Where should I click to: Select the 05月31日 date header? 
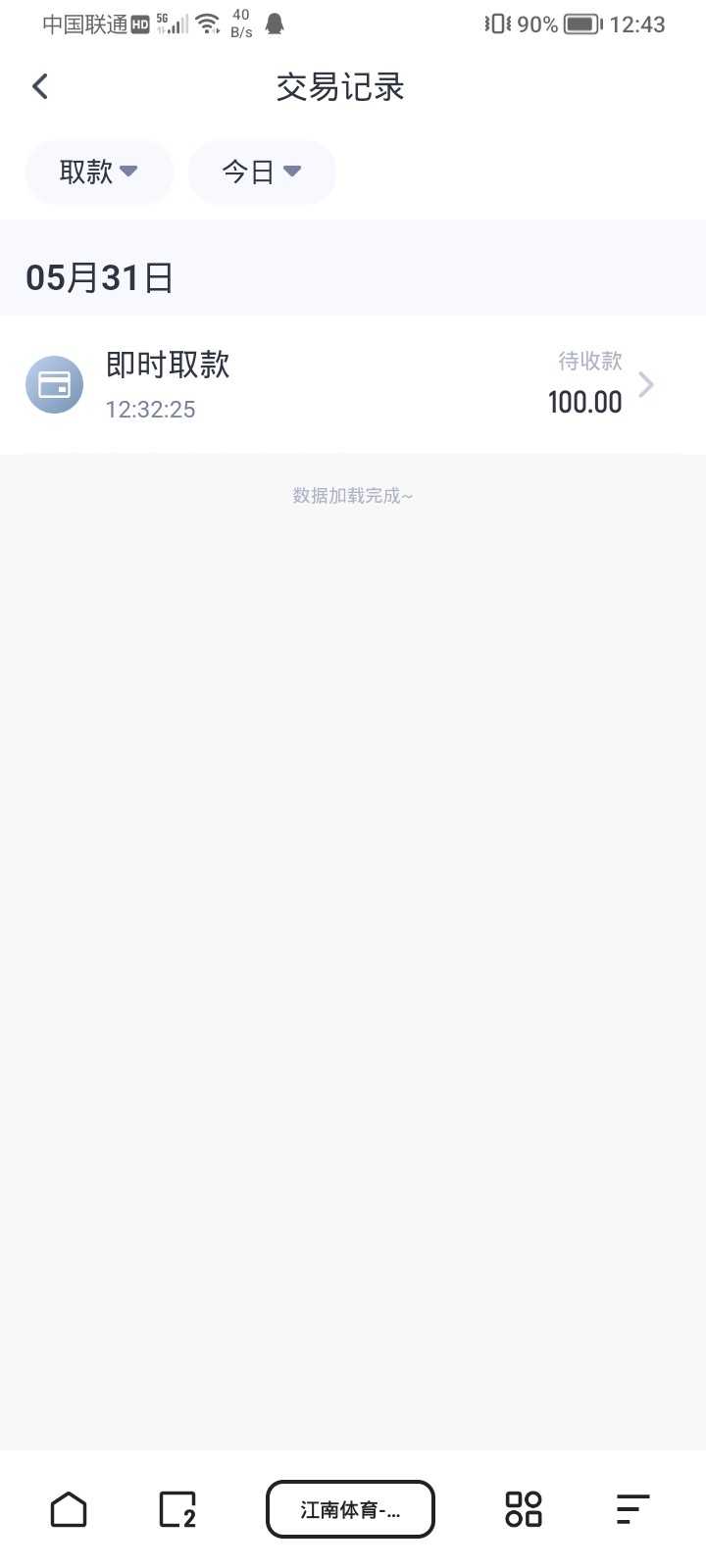(99, 277)
